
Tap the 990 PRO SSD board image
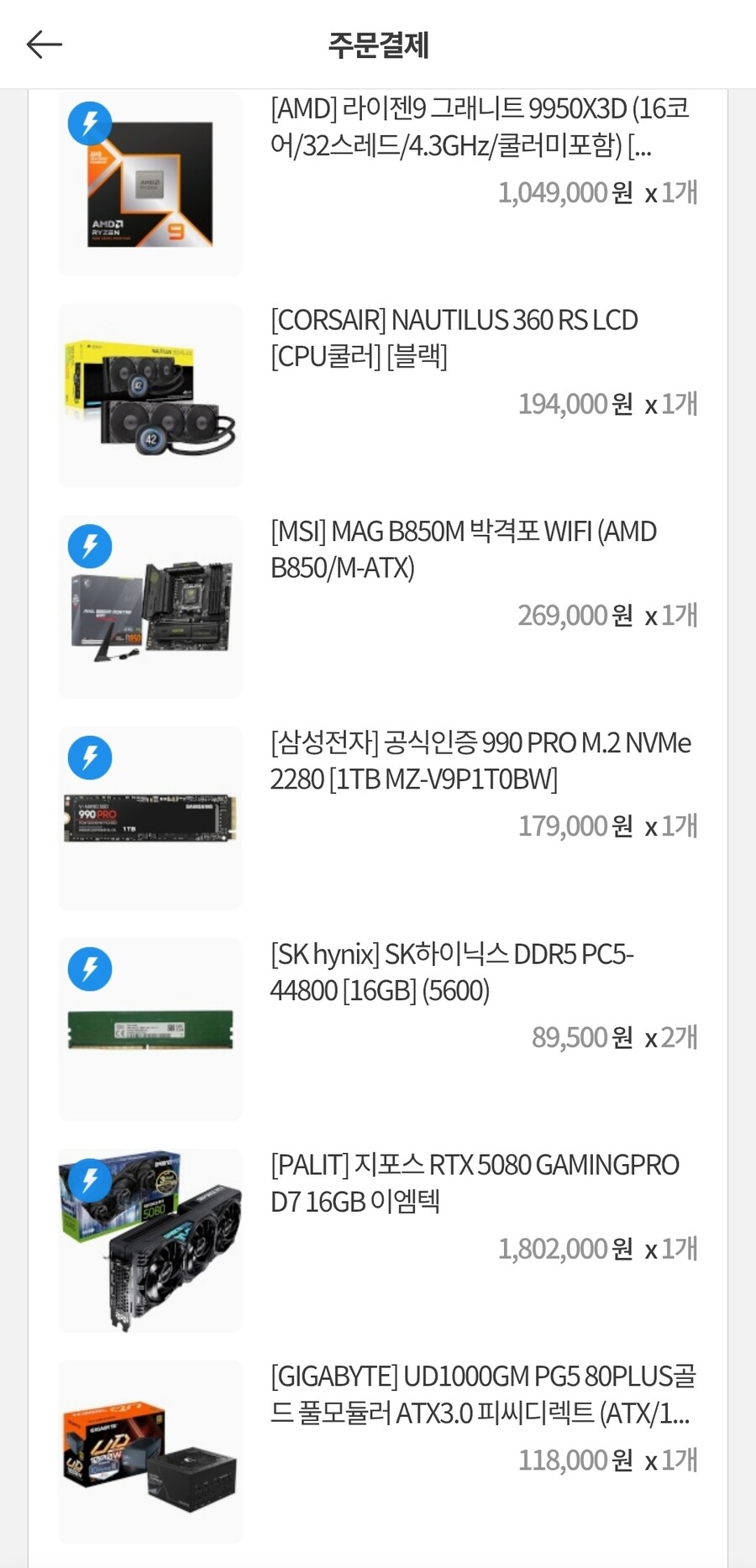pos(150,816)
